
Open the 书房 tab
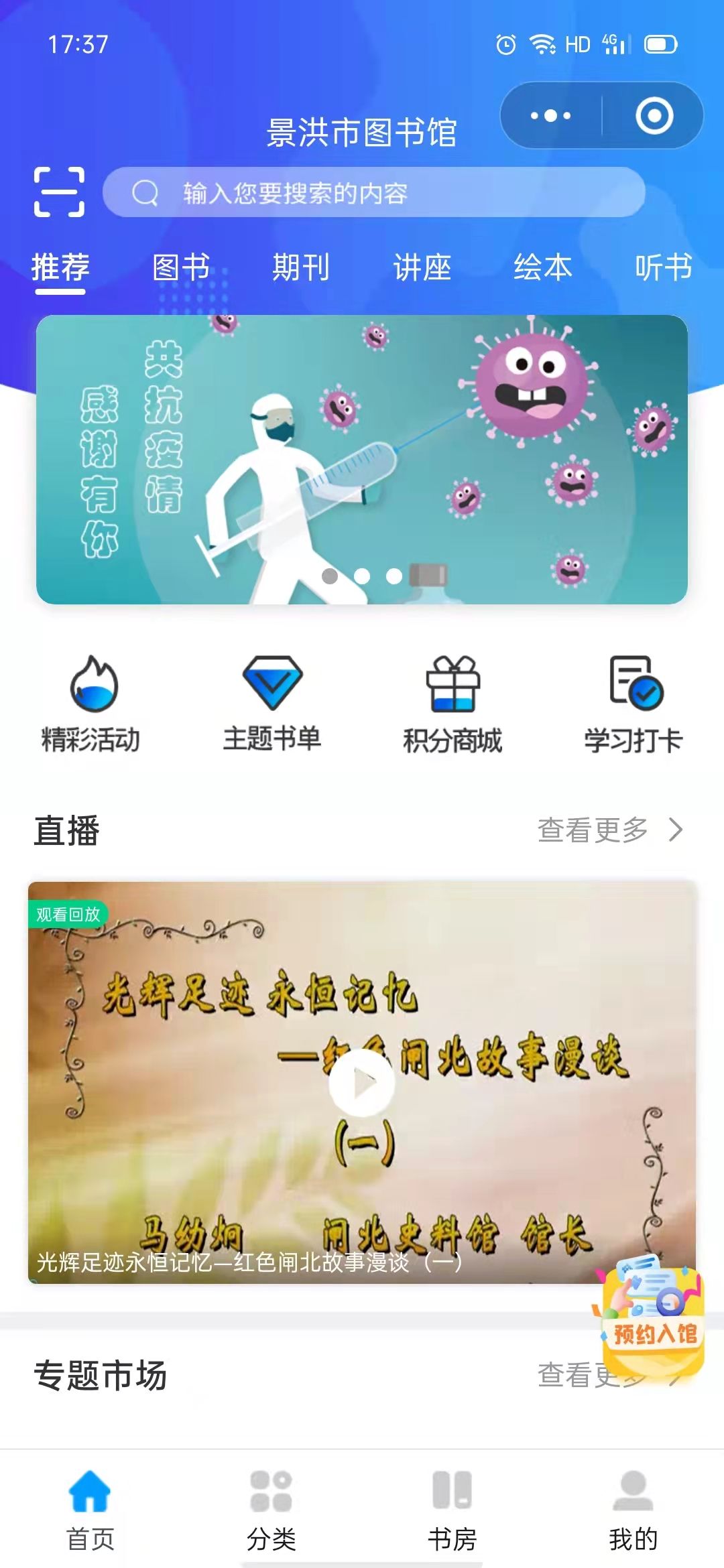(452, 1510)
